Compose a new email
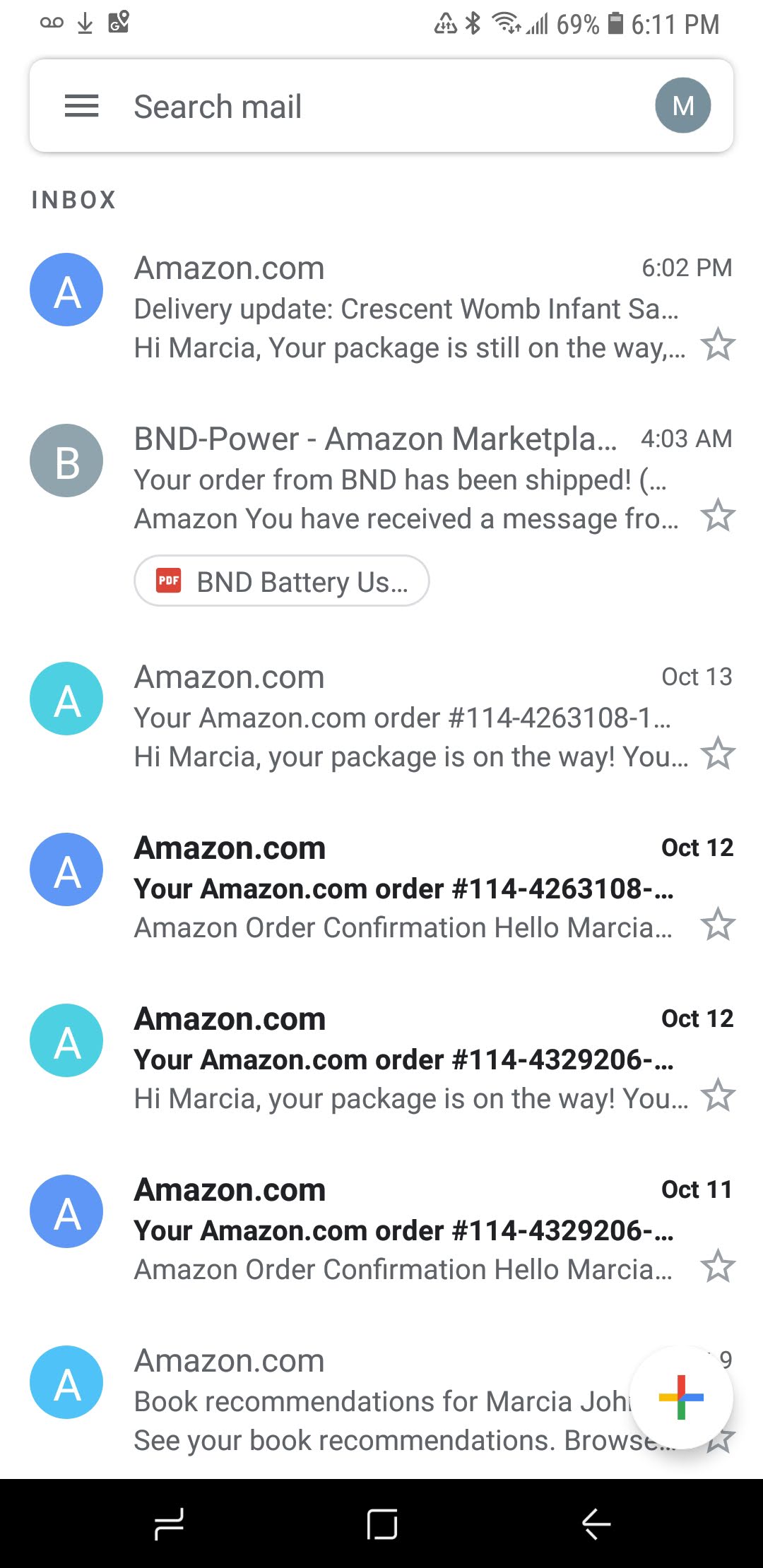 click(x=681, y=1397)
